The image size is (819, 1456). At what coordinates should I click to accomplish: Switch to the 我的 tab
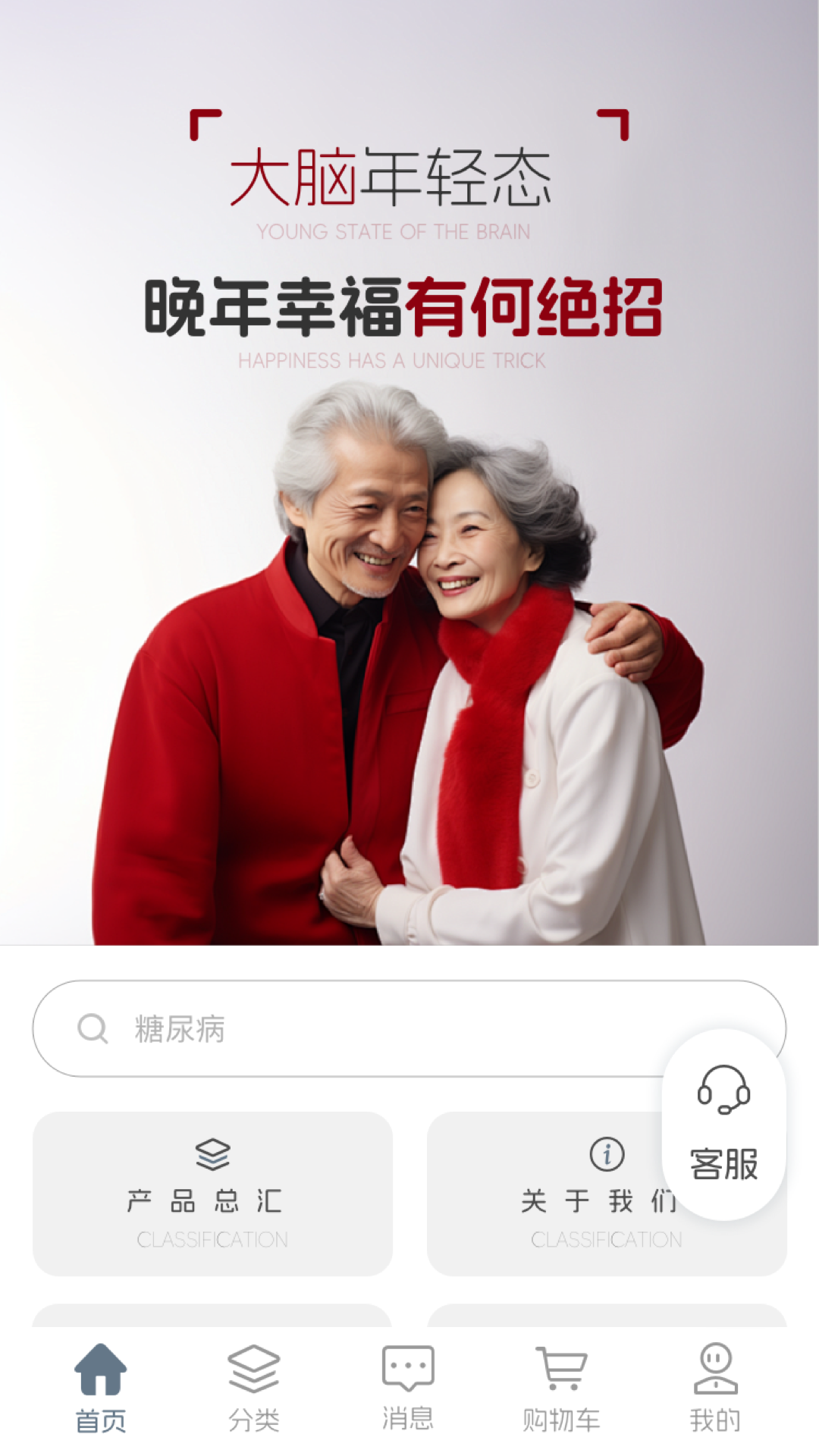(x=715, y=1388)
